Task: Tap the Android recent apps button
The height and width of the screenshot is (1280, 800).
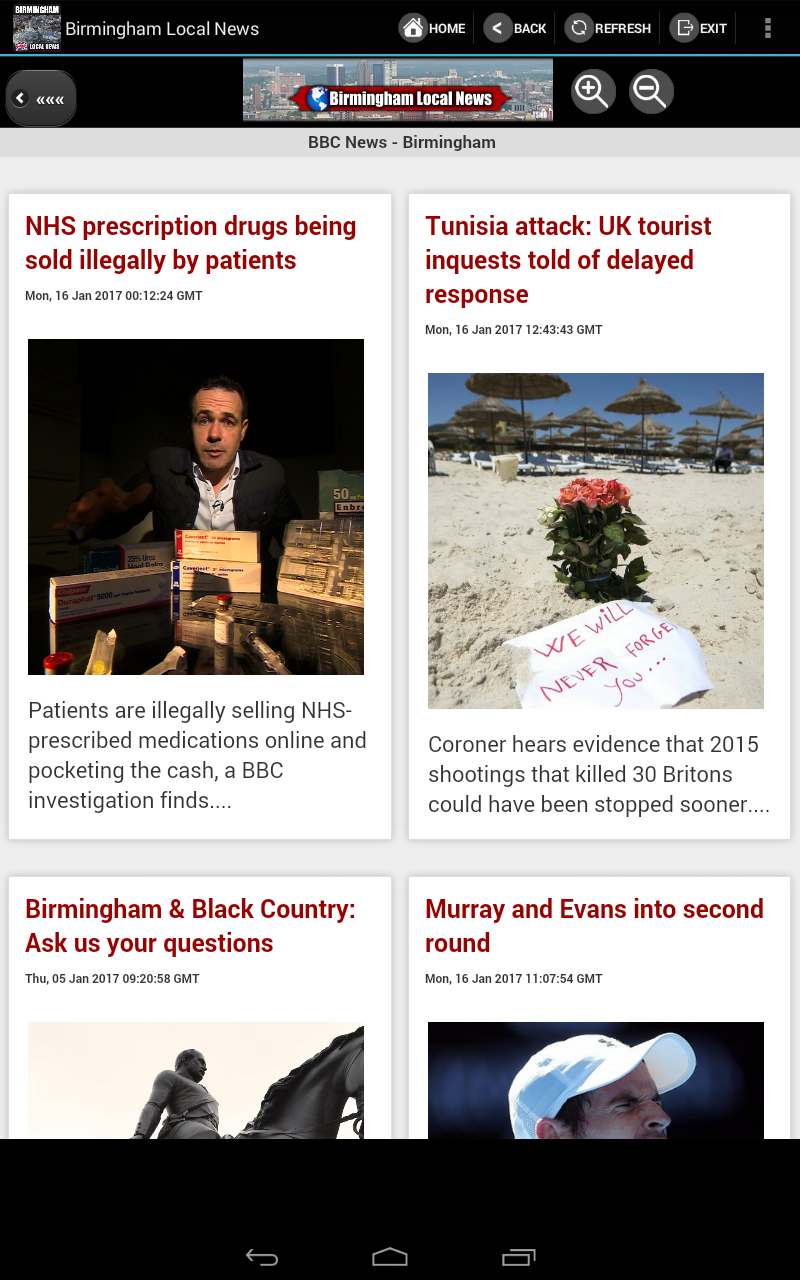Action: tap(517, 1257)
